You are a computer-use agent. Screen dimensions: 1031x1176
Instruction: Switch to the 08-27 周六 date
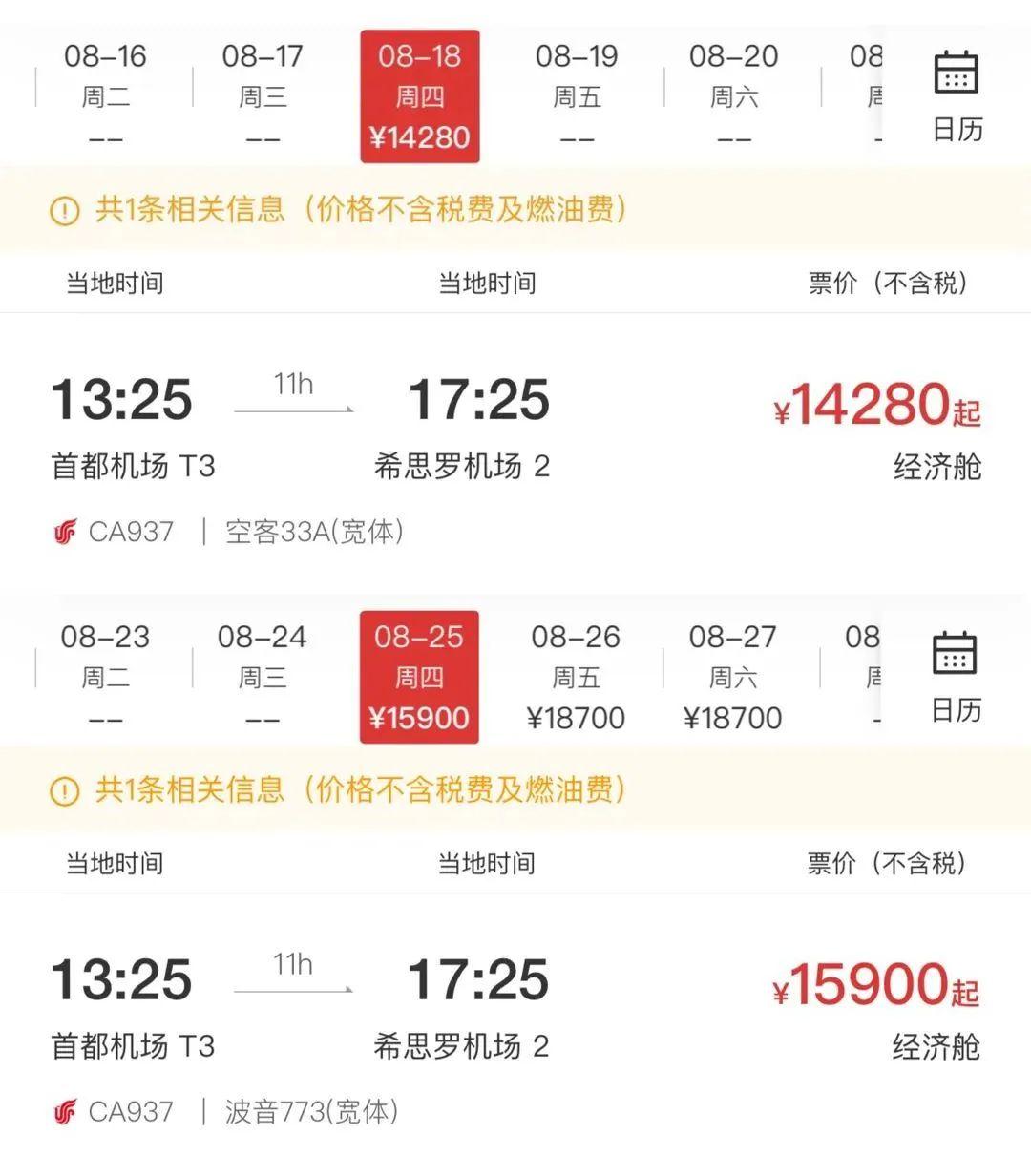733,678
